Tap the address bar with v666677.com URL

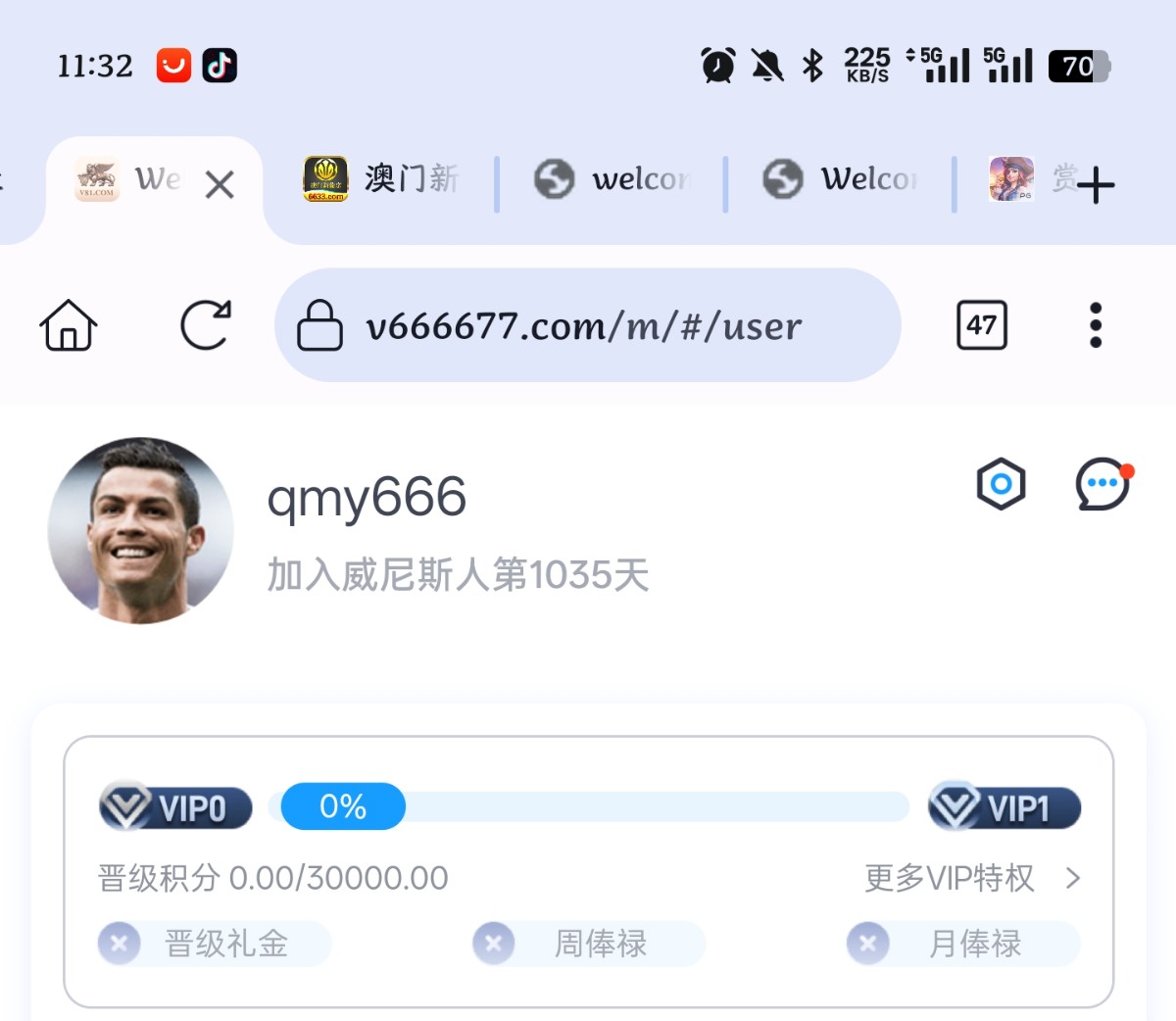(x=586, y=325)
